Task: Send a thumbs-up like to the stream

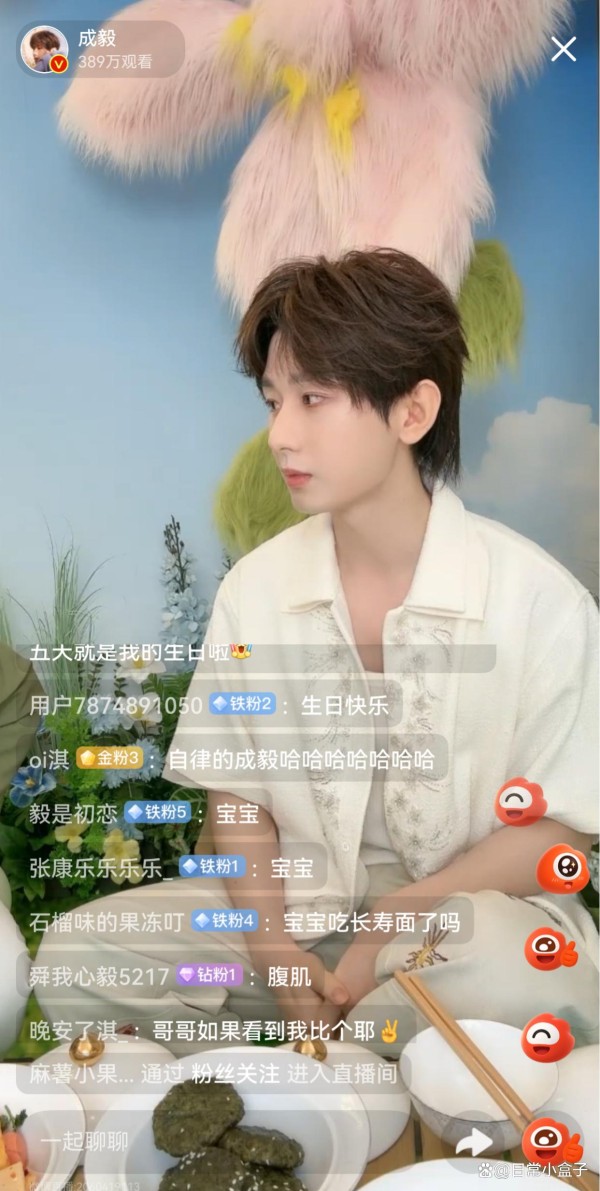Action: [x=552, y=1143]
